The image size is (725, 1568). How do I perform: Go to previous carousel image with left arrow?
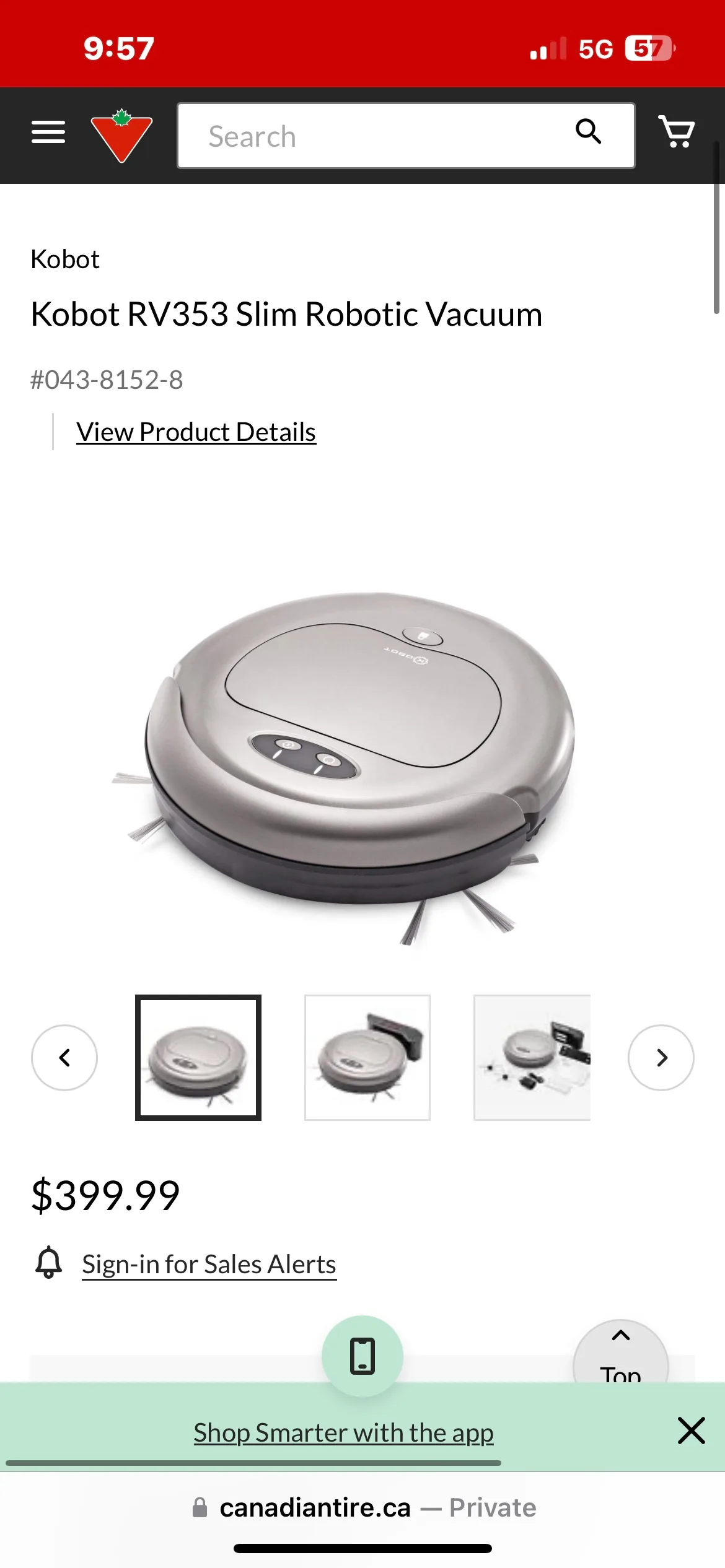coord(64,1058)
